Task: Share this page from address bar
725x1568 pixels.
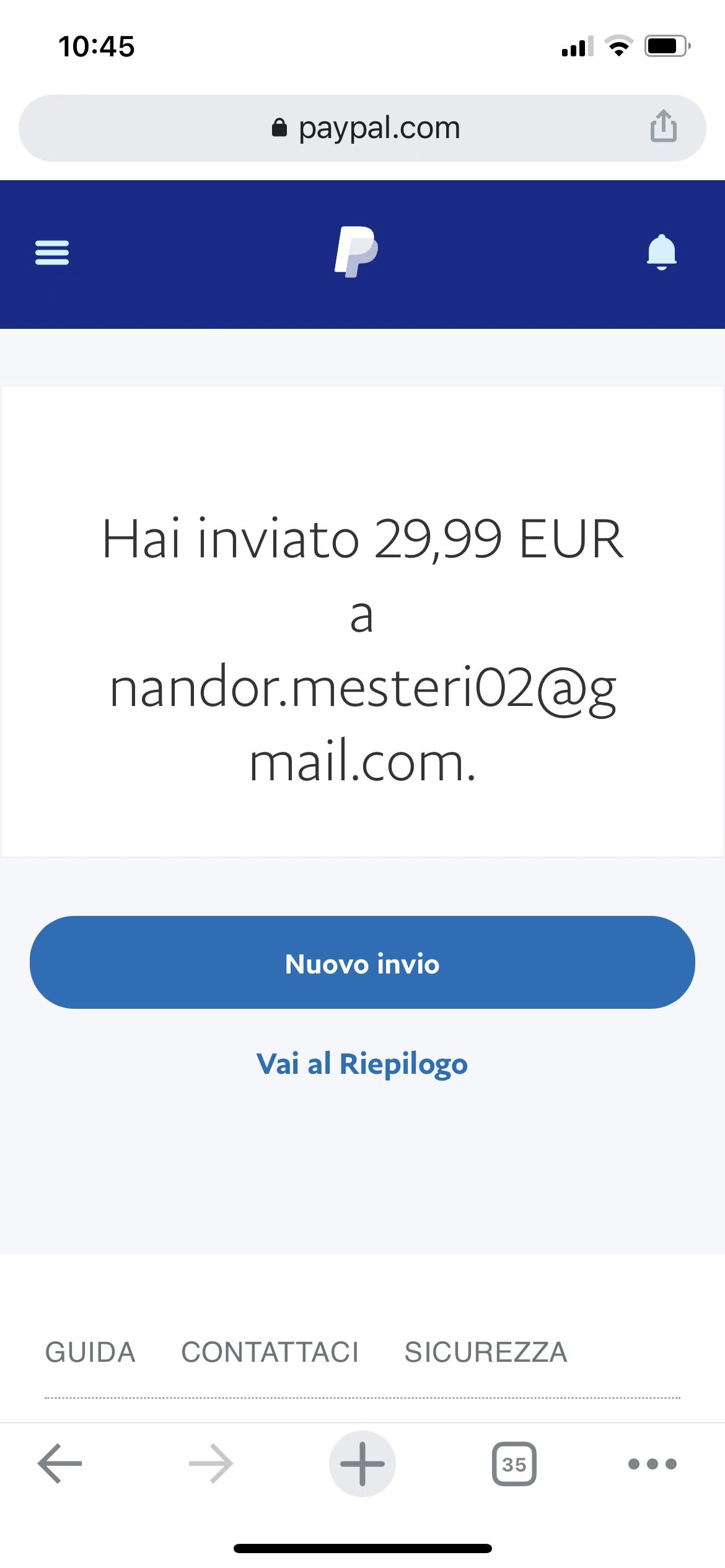Action: click(x=663, y=126)
